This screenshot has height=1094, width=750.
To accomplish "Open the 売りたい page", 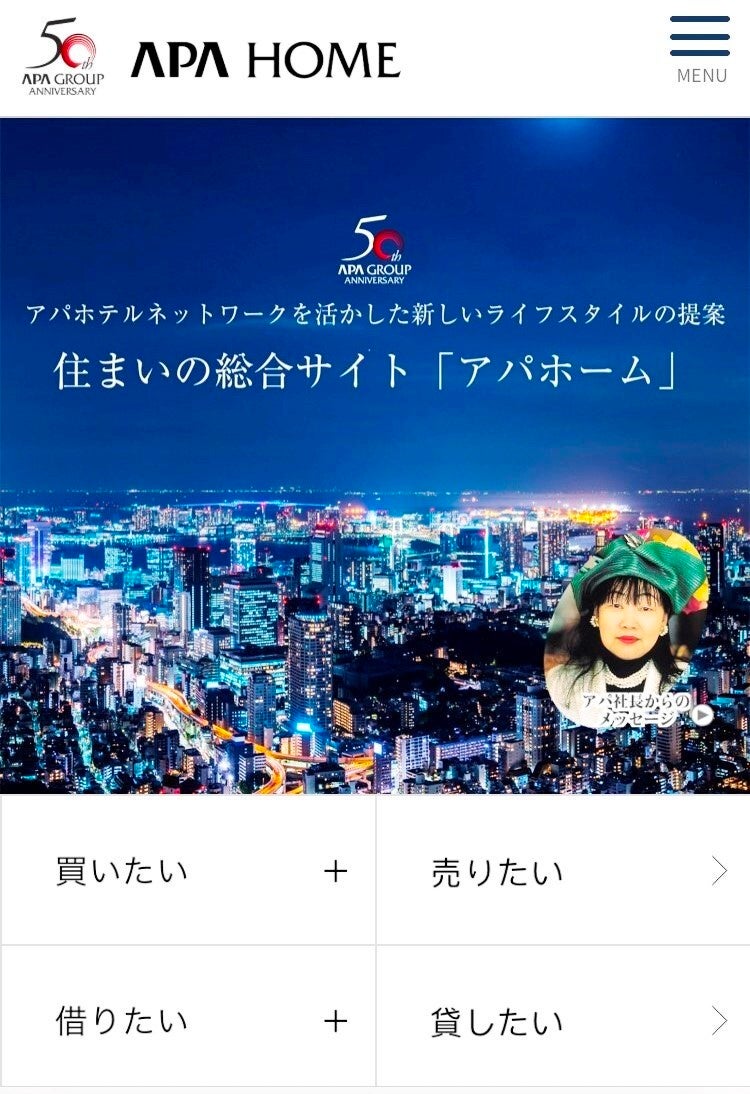I will 563,871.
